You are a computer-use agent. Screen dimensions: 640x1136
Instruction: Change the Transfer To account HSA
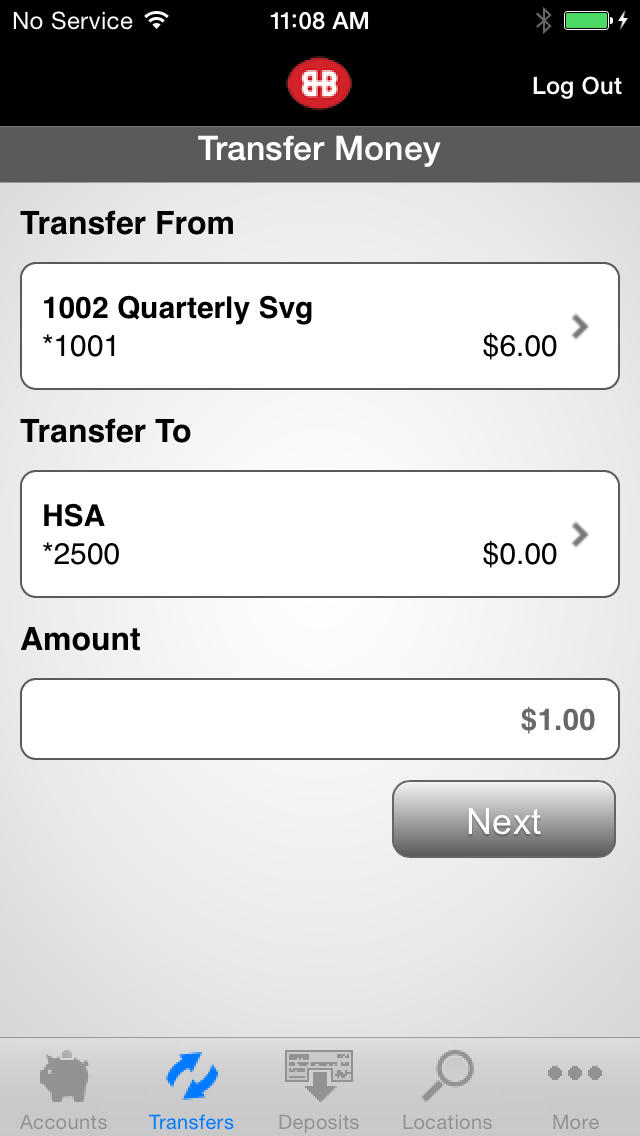tap(320, 534)
